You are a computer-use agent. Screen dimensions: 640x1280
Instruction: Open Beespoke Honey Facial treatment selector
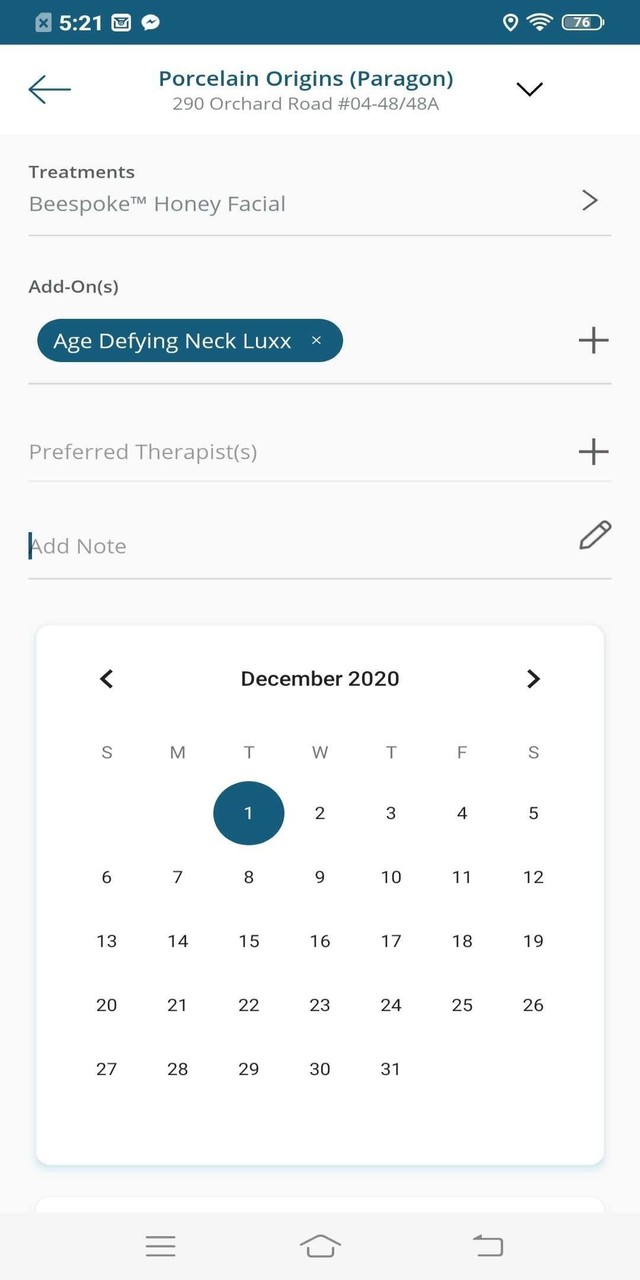coord(590,201)
